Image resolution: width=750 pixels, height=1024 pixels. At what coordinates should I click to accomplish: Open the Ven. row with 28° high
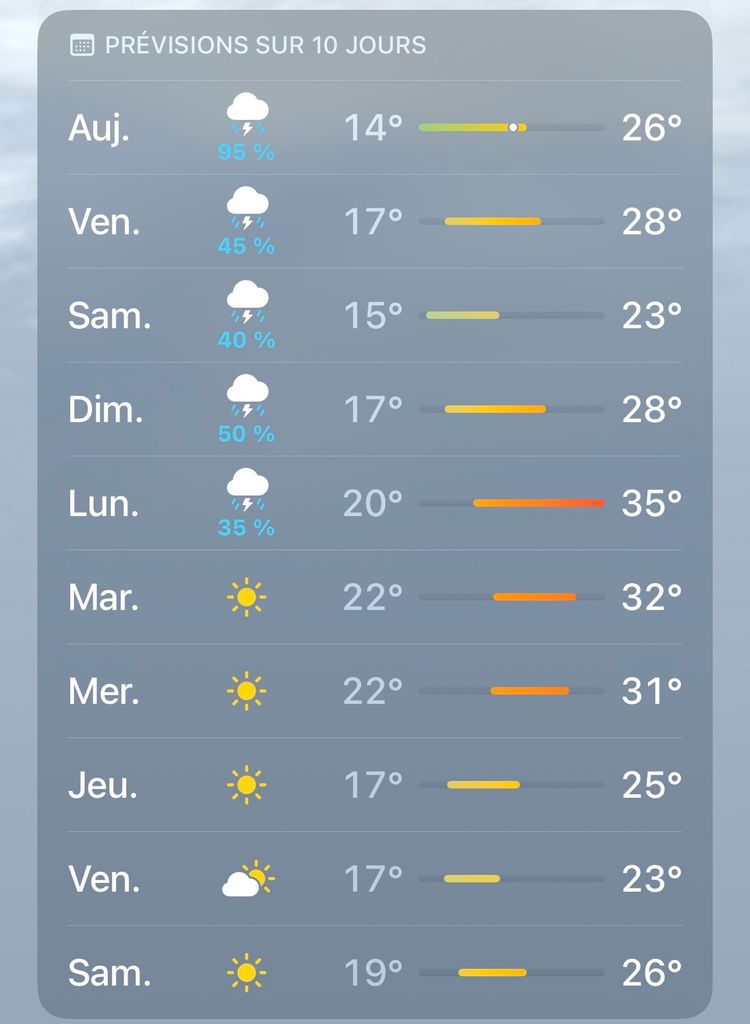[x=375, y=221]
